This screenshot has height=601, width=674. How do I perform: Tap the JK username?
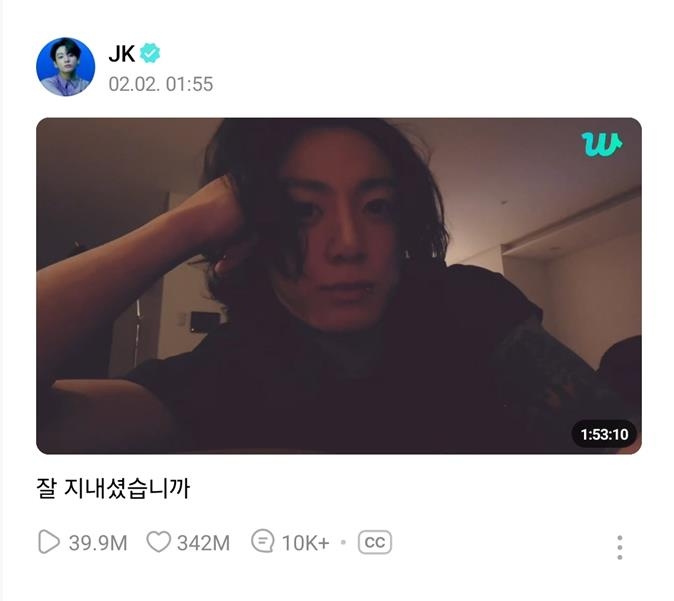tap(121, 55)
